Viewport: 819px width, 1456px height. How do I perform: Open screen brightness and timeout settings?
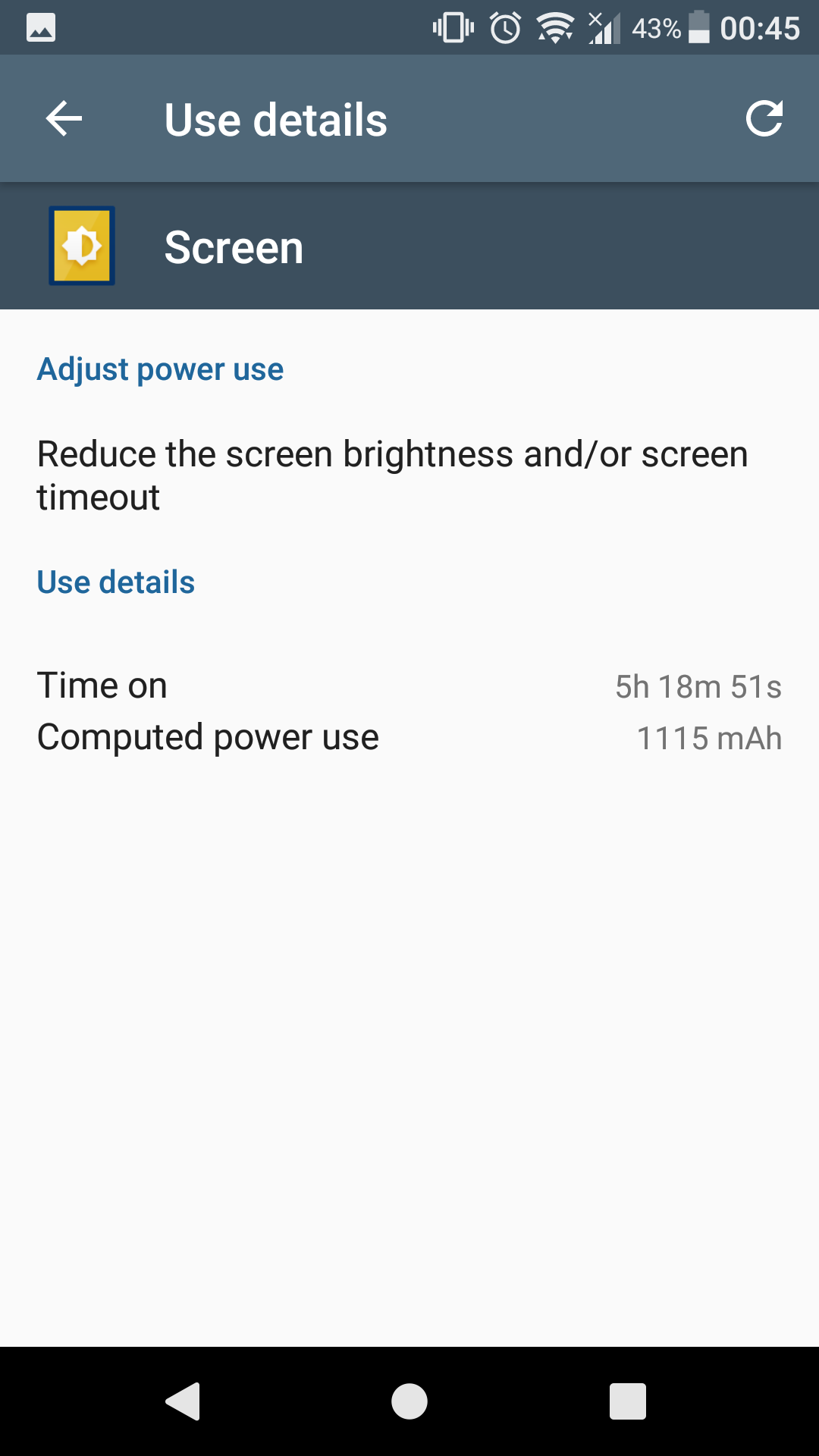click(x=393, y=475)
